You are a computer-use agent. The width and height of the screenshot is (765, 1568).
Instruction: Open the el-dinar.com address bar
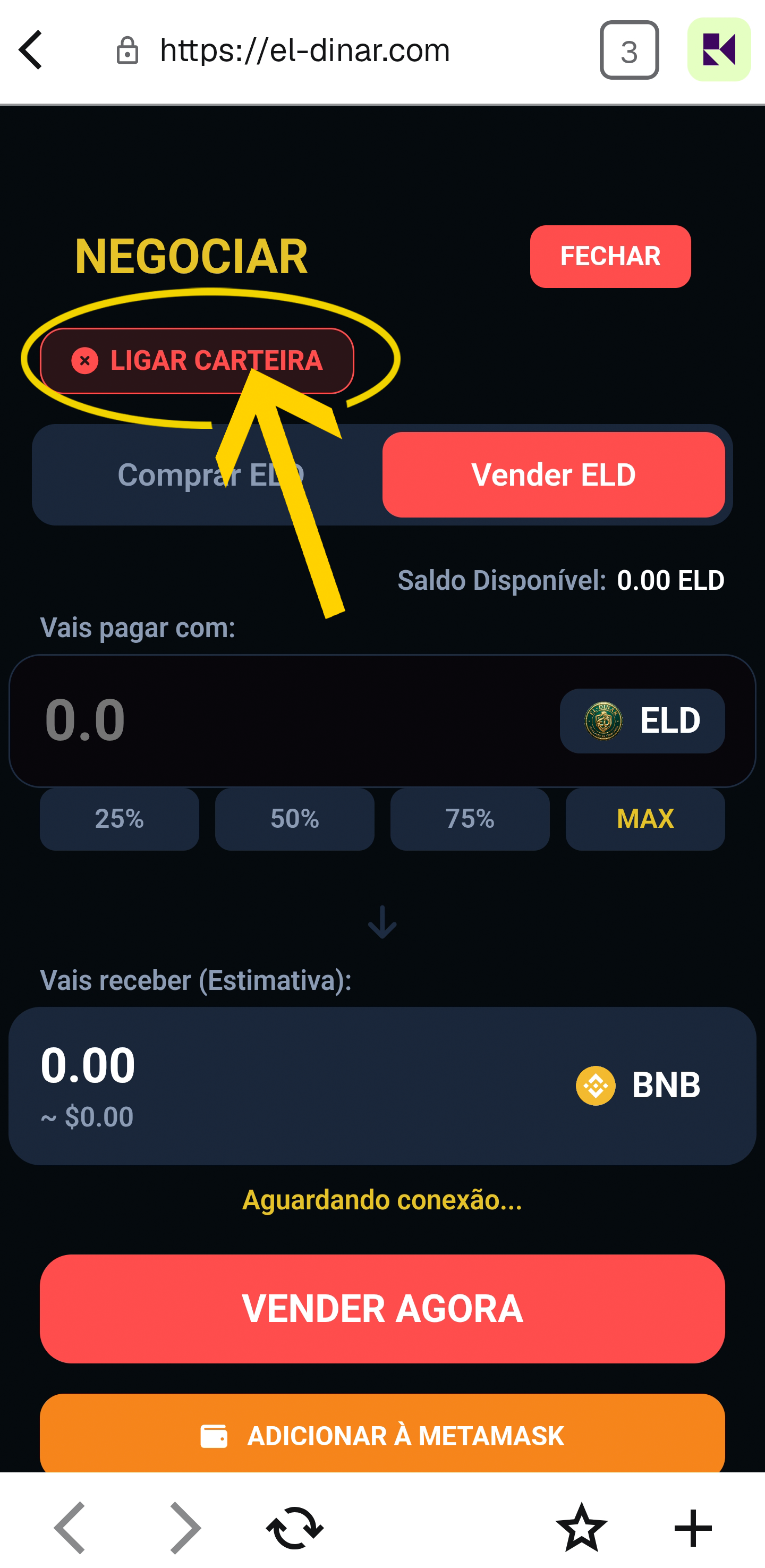pos(304,50)
